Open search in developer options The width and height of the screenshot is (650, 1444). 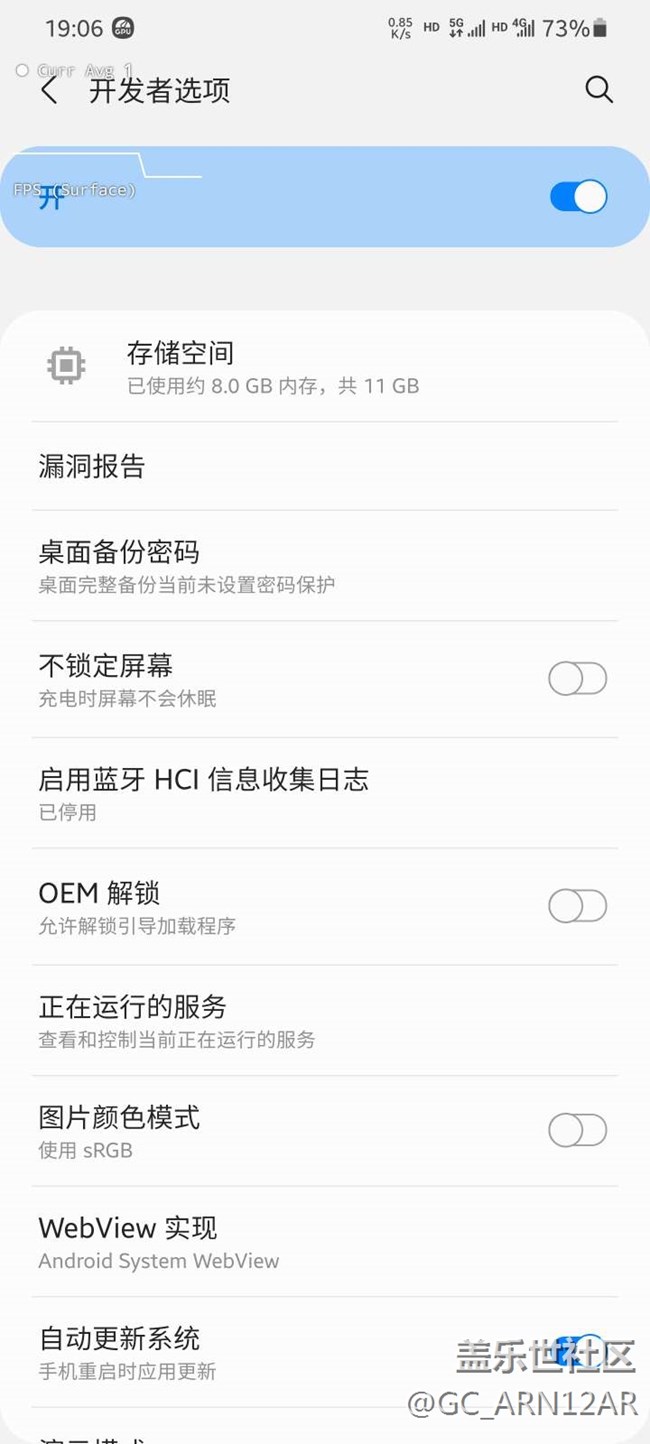[598, 90]
